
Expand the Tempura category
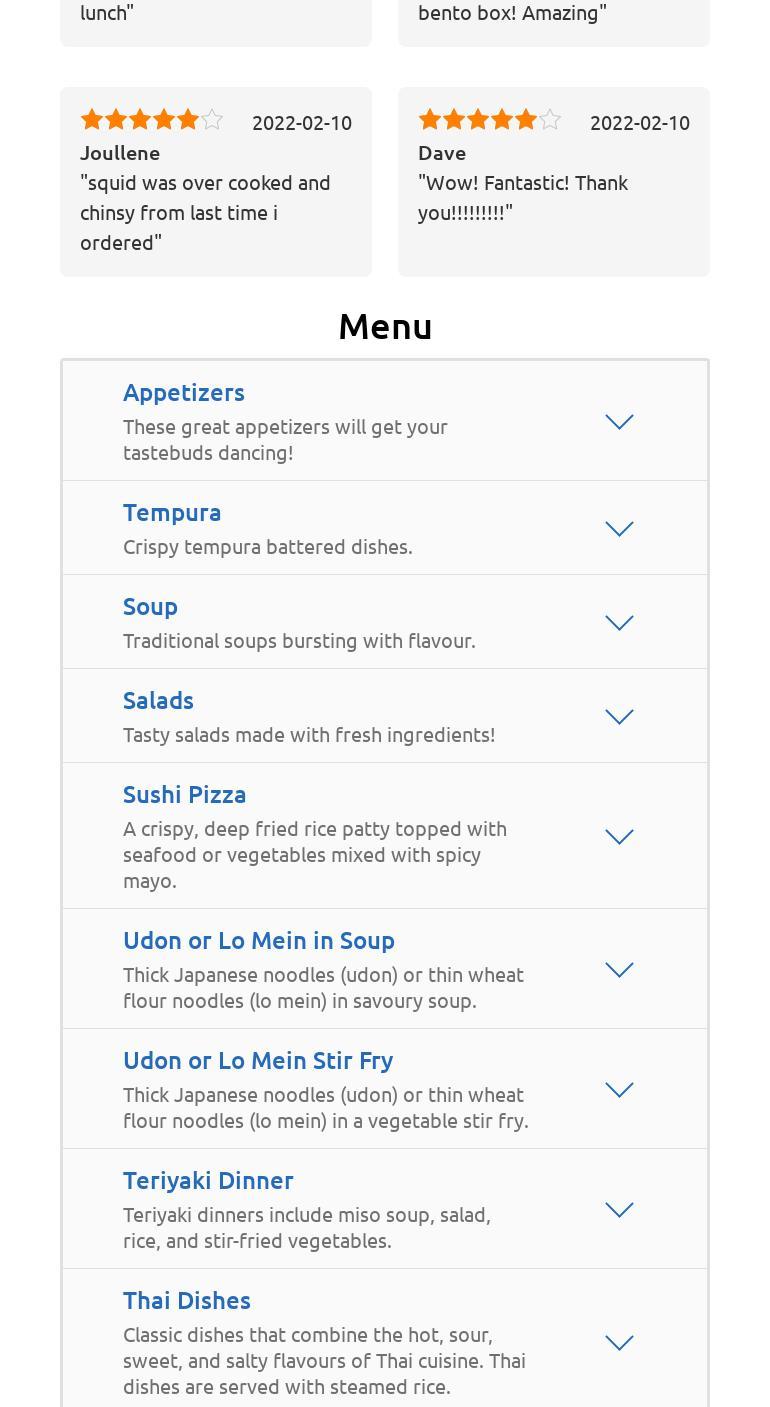click(x=619, y=529)
